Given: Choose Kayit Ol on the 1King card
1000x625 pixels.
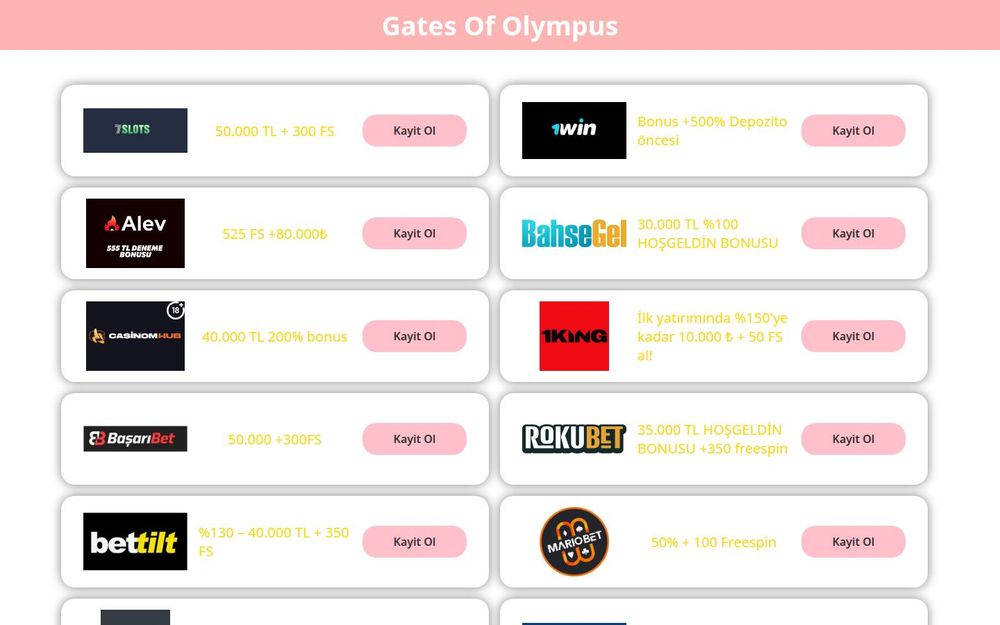Looking at the screenshot, I should (853, 337).
